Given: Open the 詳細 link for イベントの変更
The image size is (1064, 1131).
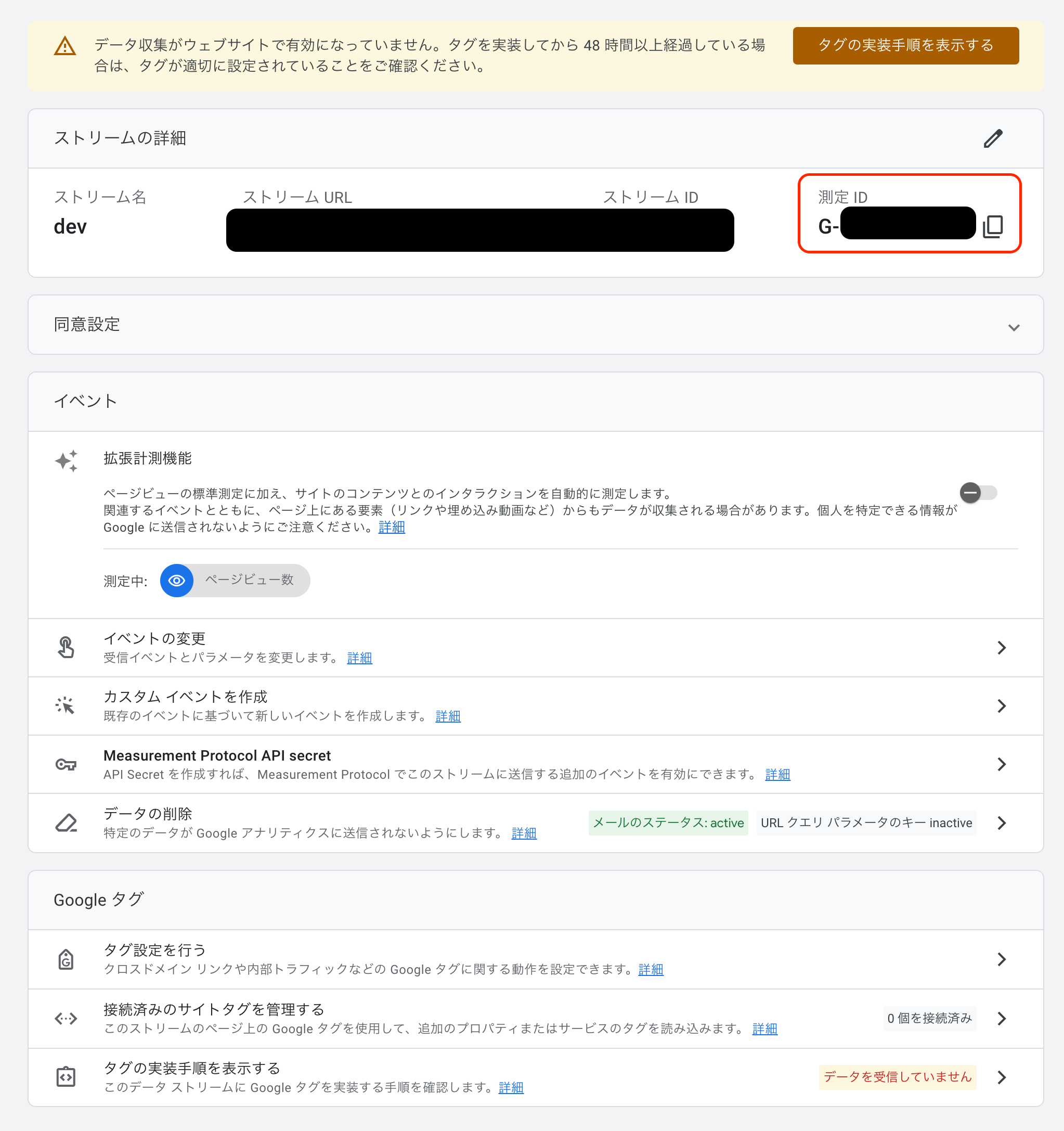Looking at the screenshot, I should click(359, 658).
